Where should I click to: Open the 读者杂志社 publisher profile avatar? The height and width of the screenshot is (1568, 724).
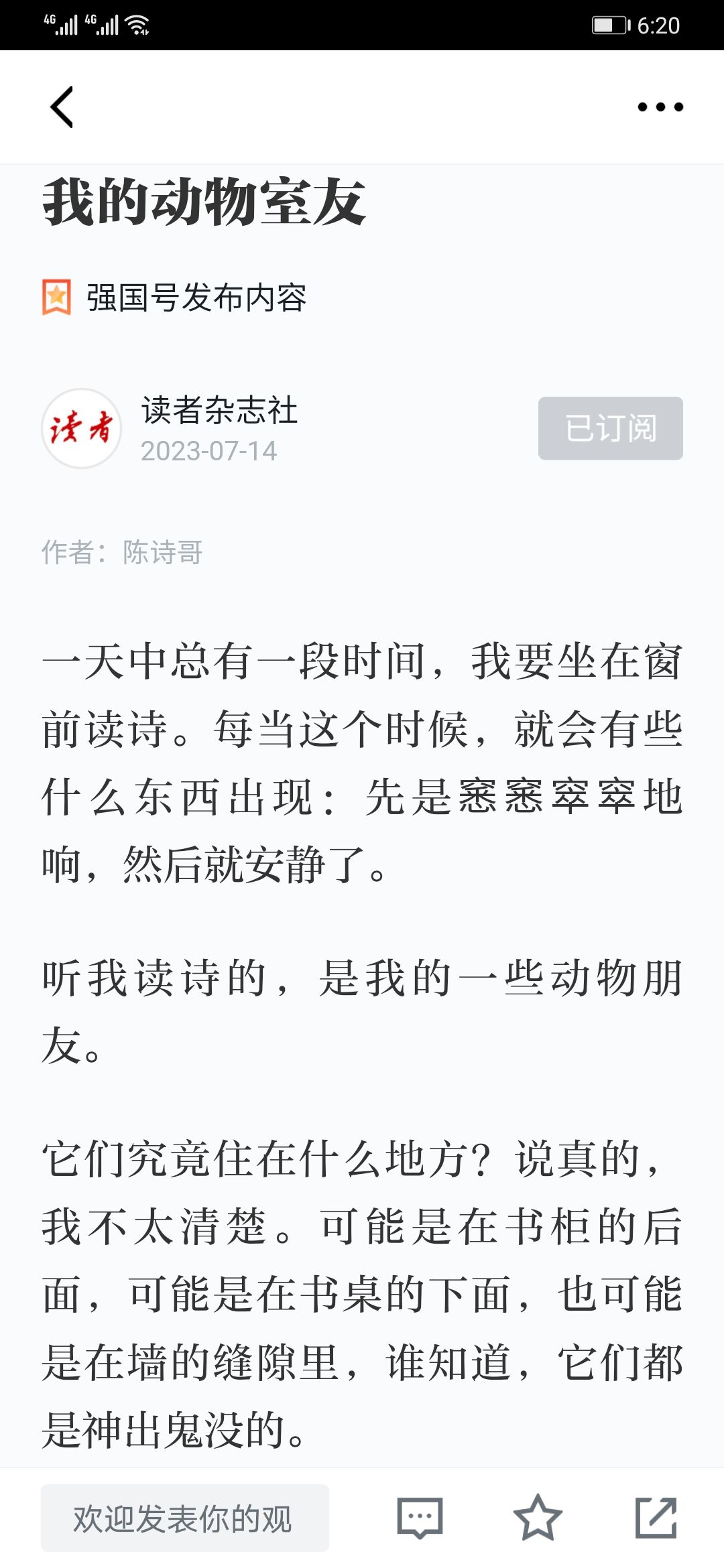[x=82, y=428]
